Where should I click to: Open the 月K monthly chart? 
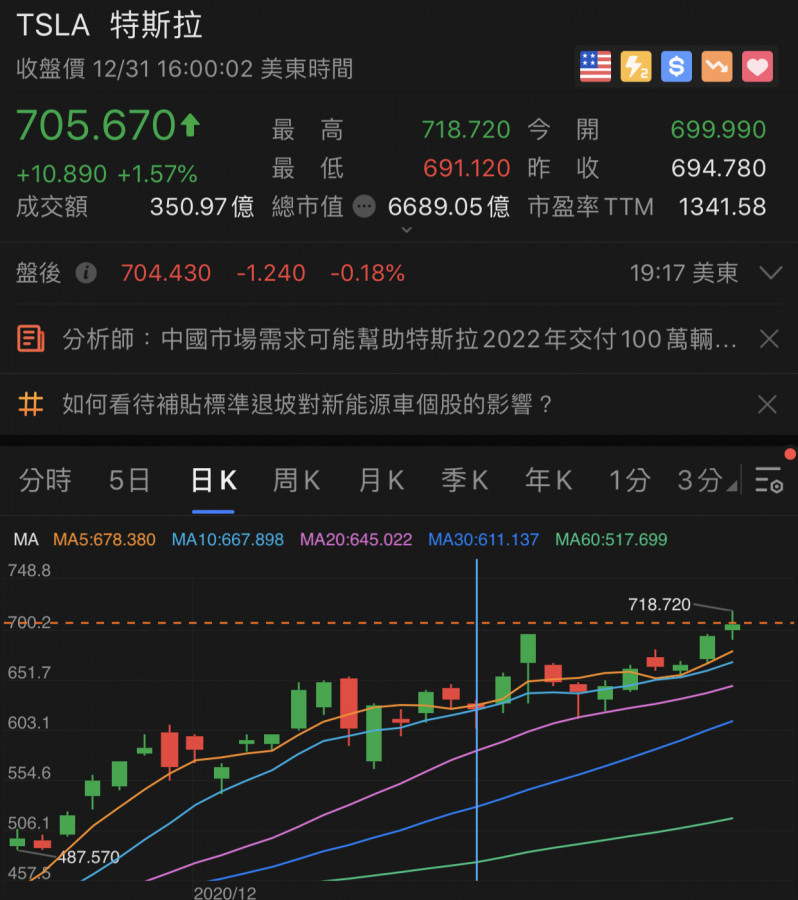pyautogui.click(x=381, y=481)
